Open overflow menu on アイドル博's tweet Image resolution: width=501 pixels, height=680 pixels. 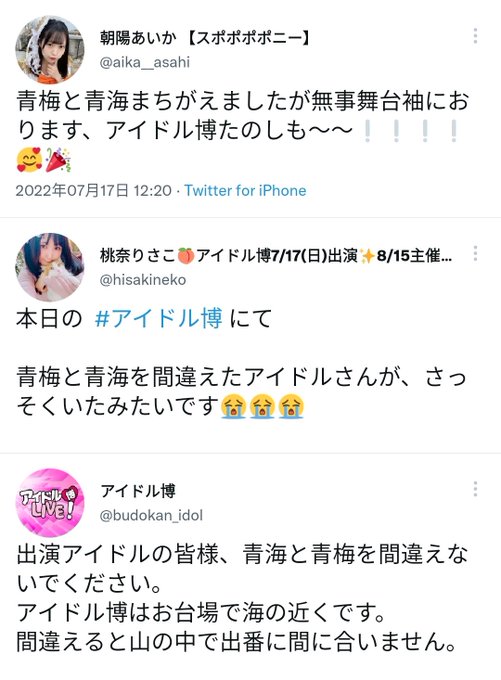point(475,489)
